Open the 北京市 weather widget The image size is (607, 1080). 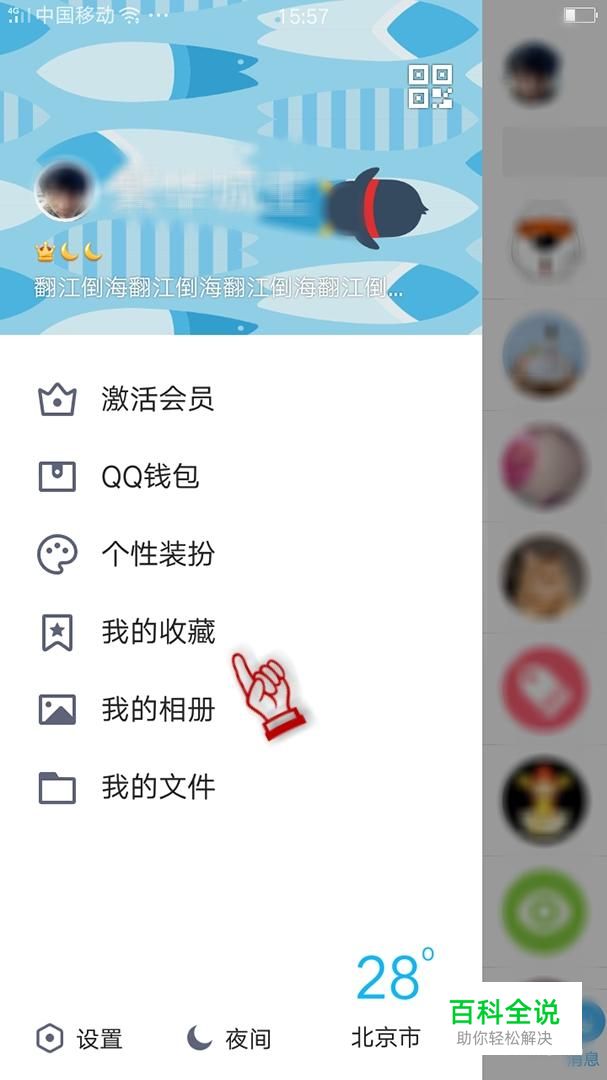(x=391, y=997)
